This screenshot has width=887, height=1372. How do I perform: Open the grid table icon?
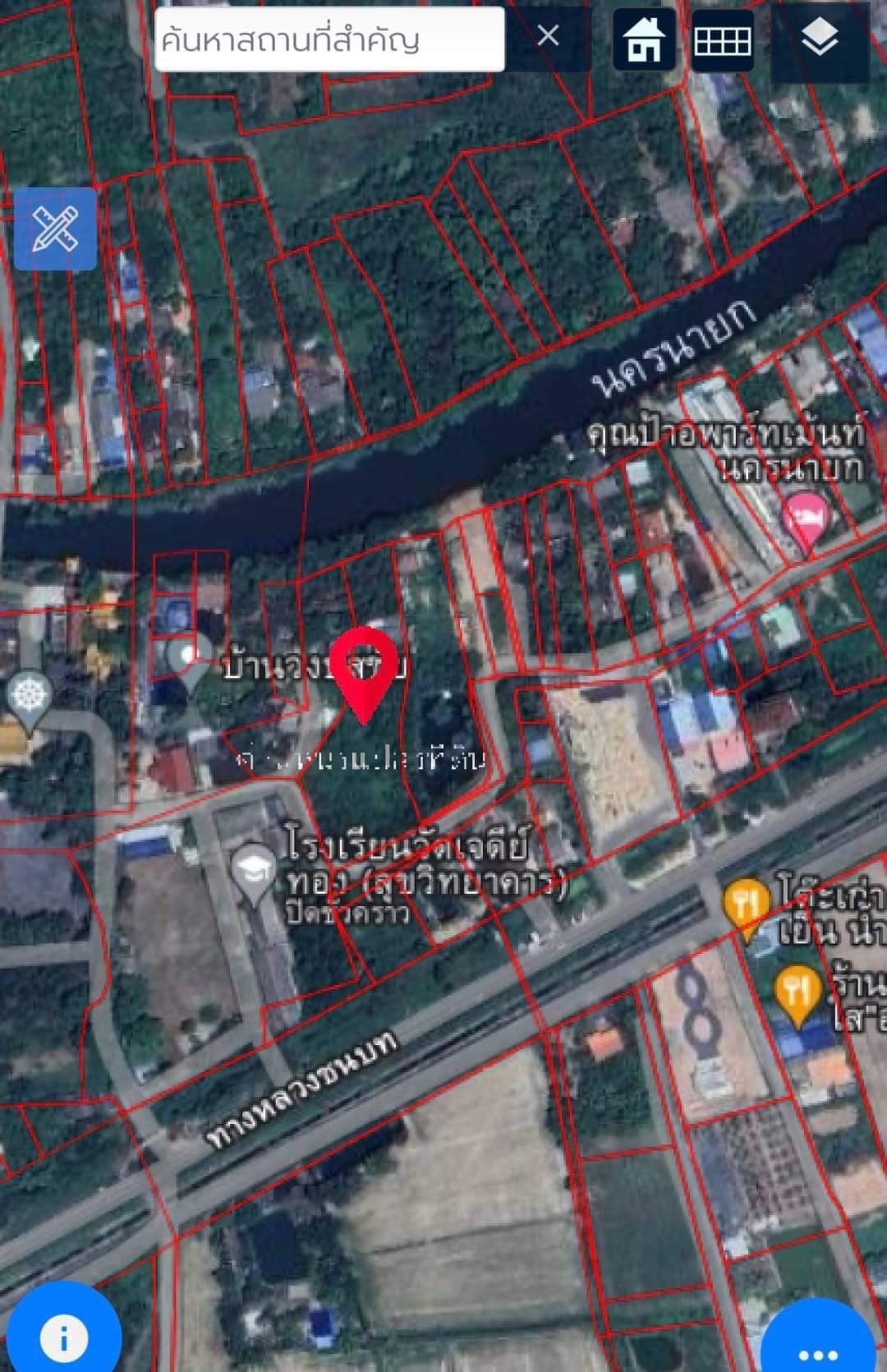coord(722,39)
